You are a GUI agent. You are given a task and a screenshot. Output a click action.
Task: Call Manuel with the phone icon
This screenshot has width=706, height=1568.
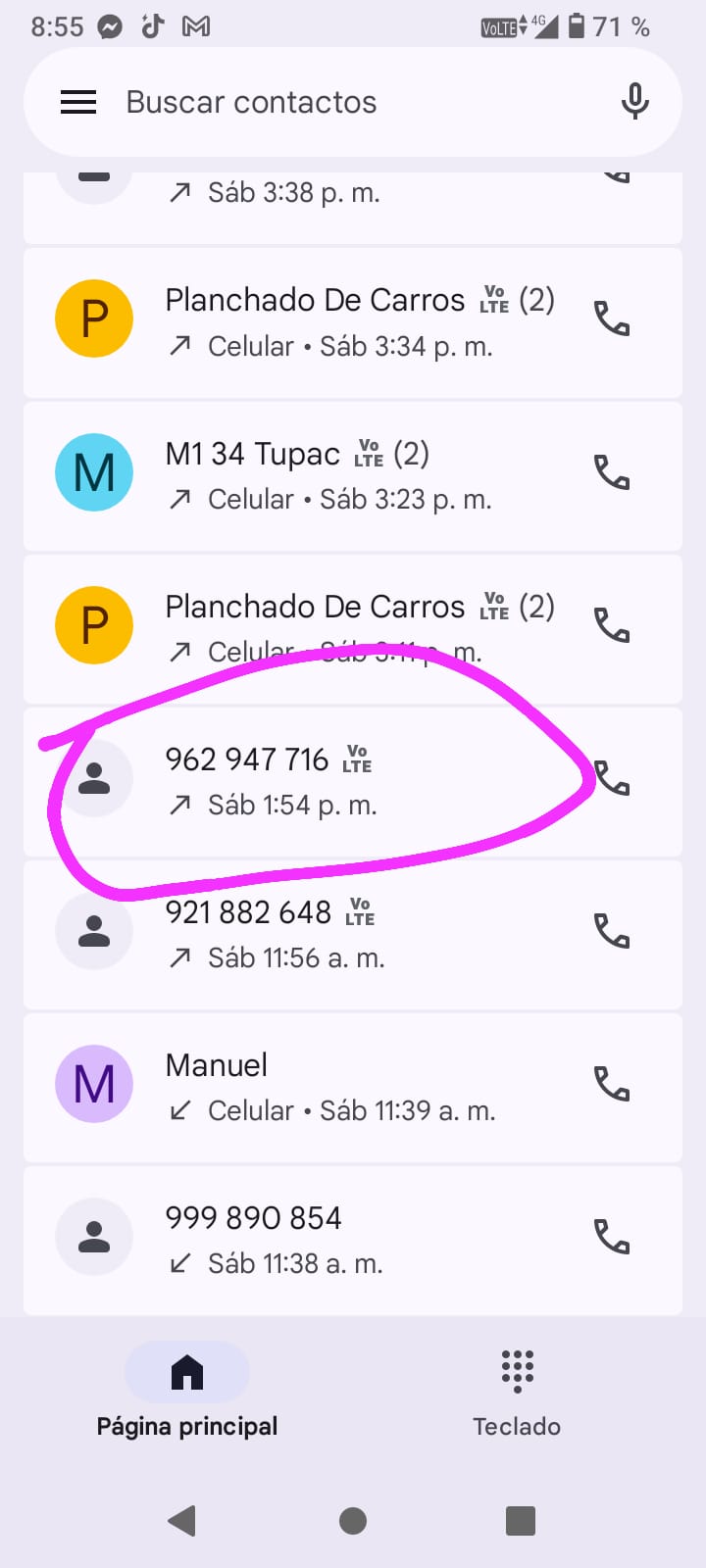[612, 1085]
